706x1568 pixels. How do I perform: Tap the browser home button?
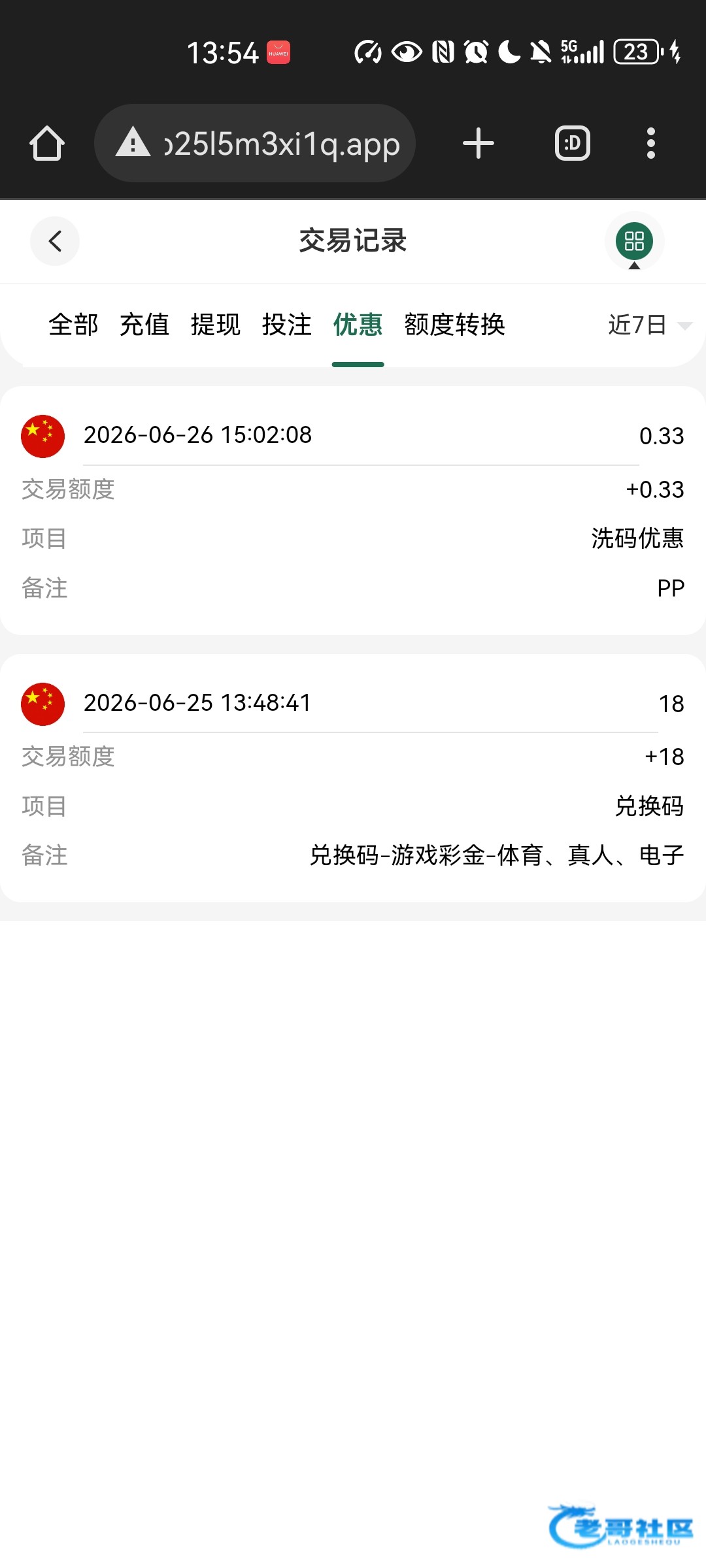[x=47, y=143]
